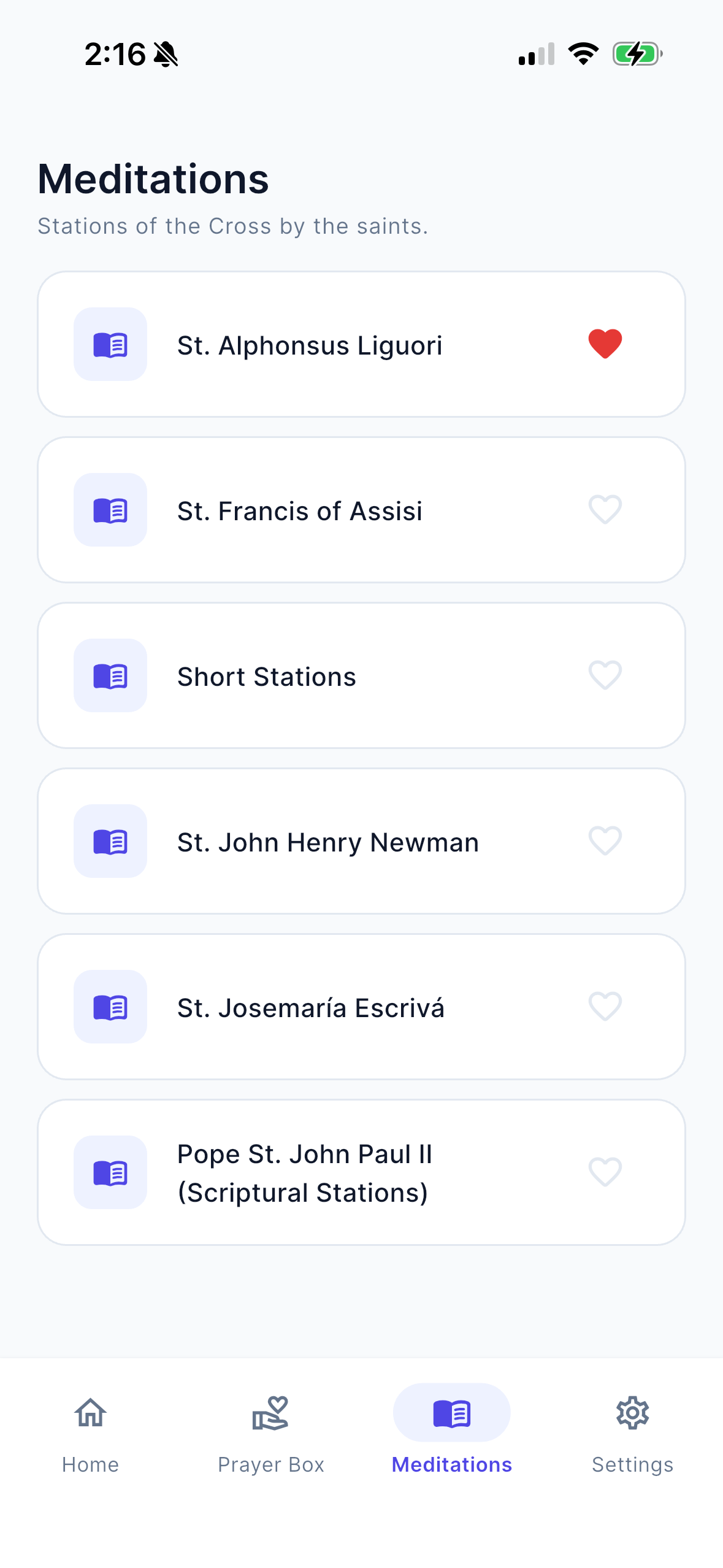Like St. John Henry Newman meditation
This screenshot has width=723, height=1568.
(605, 840)
